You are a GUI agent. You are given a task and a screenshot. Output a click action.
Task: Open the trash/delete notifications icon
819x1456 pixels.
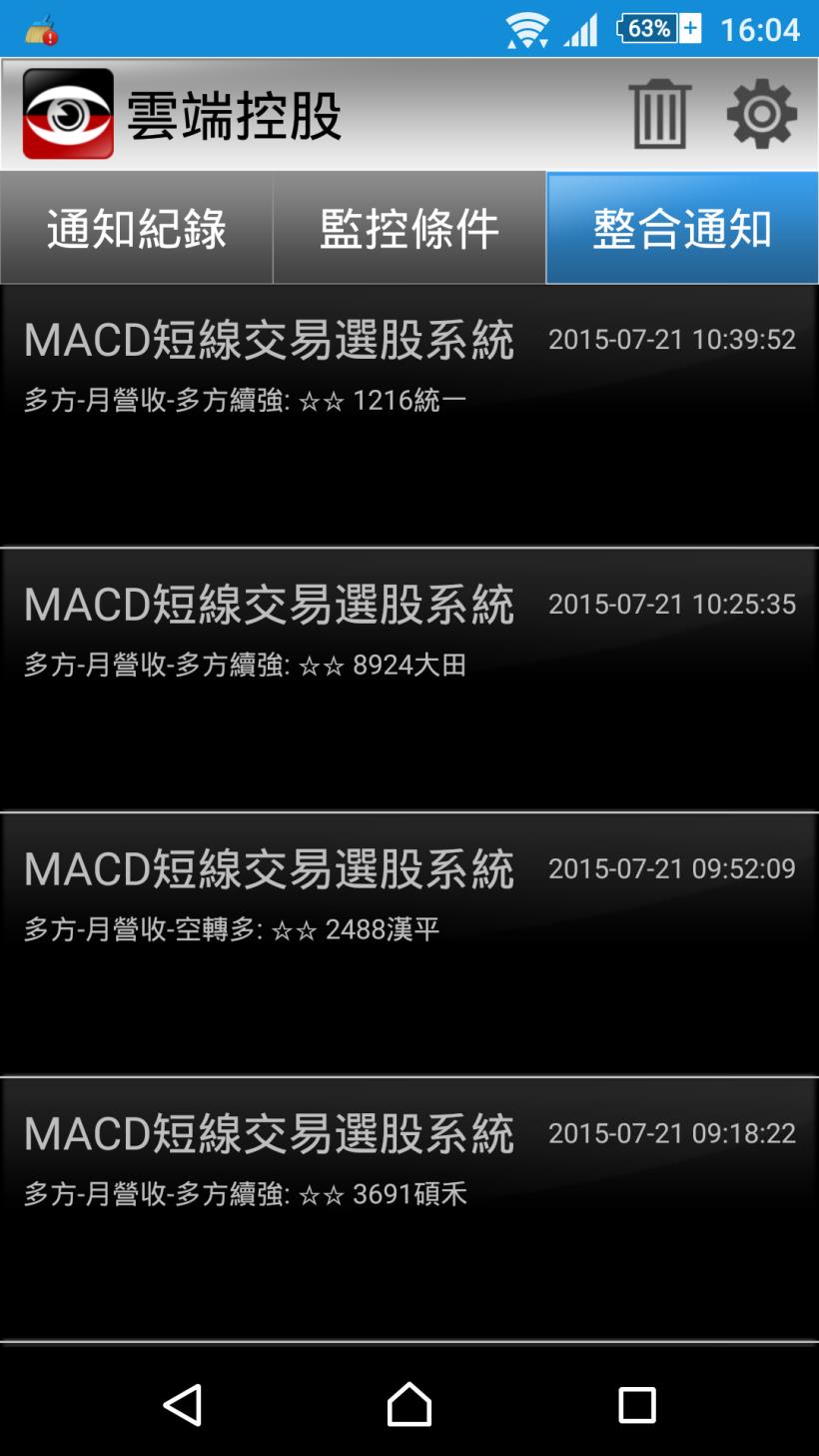[x=661, y=112]
